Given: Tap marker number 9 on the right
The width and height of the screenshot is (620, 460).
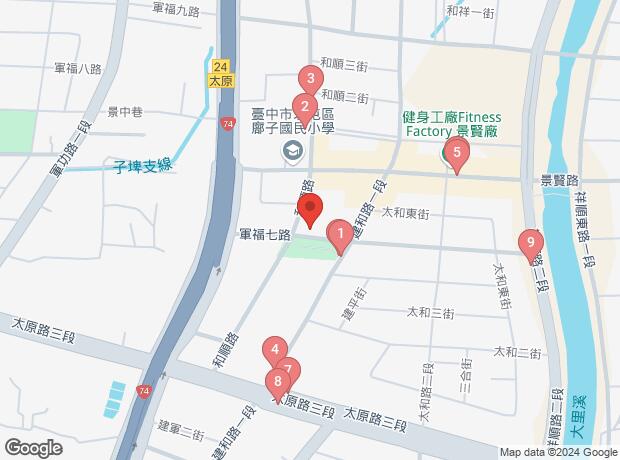Looking at the screenshot, I should pyautogui.click(x=531, y=242).
